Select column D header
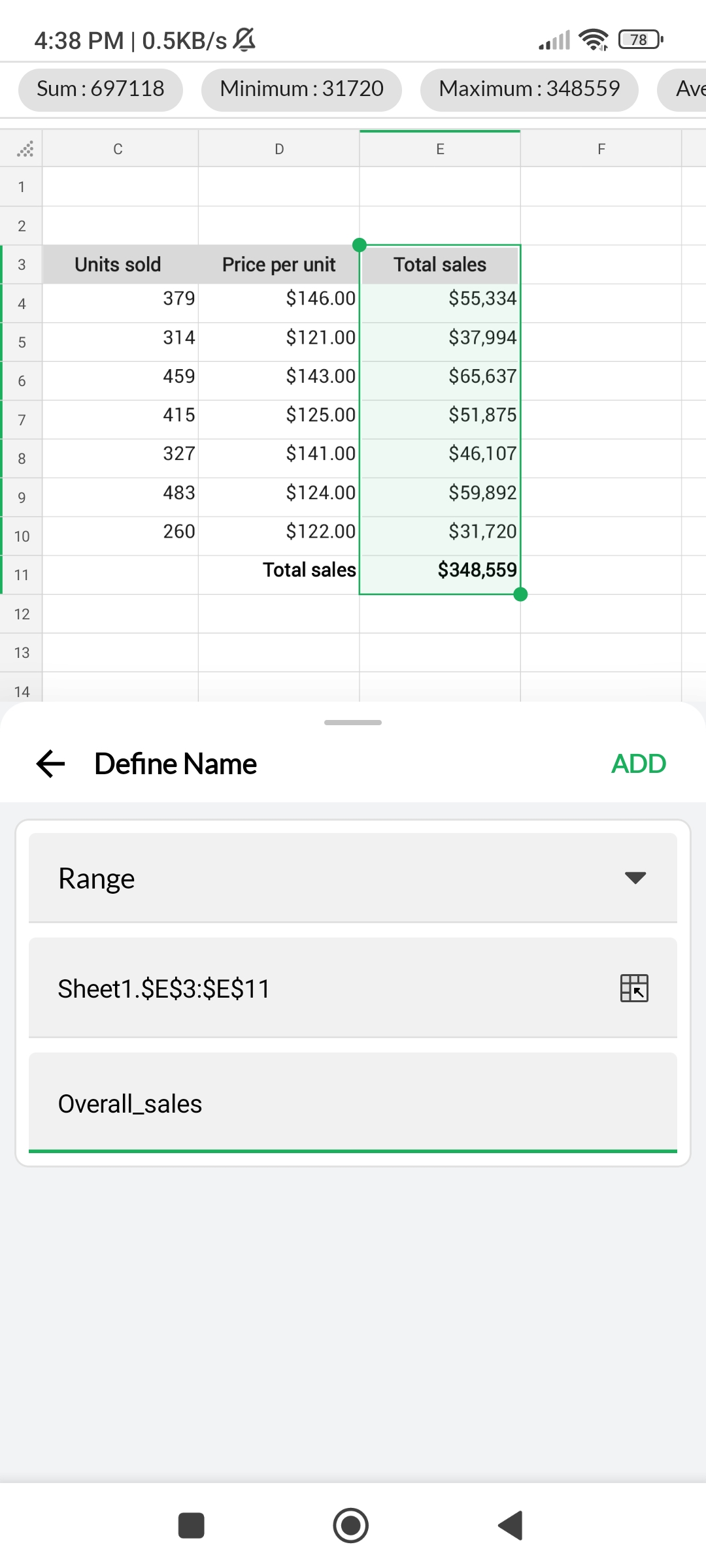 (x=279, y=149)
